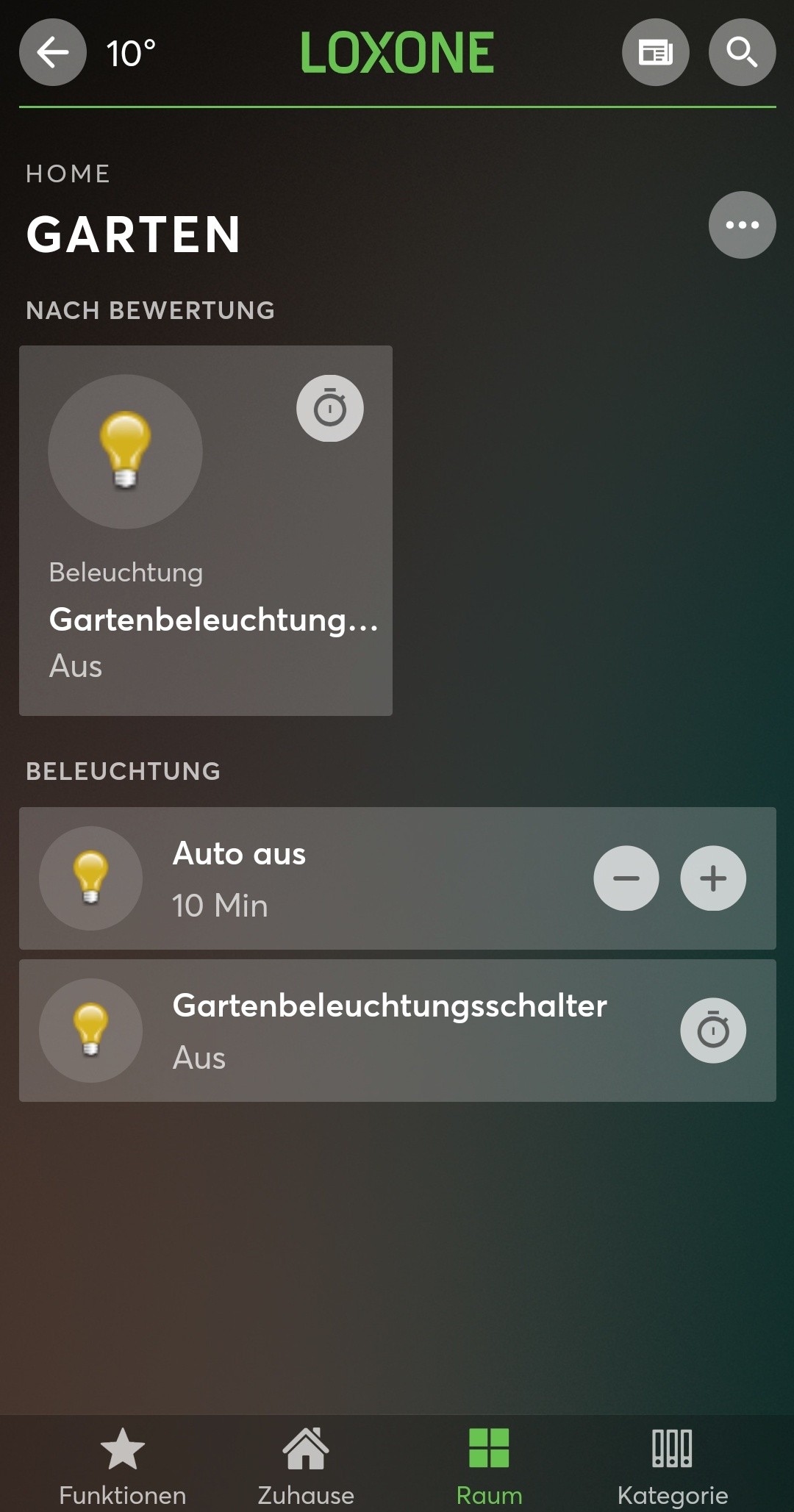The image size is (794, 1512).
Task: Open the three-dot menu for Garten
Action: coord(742,225)
